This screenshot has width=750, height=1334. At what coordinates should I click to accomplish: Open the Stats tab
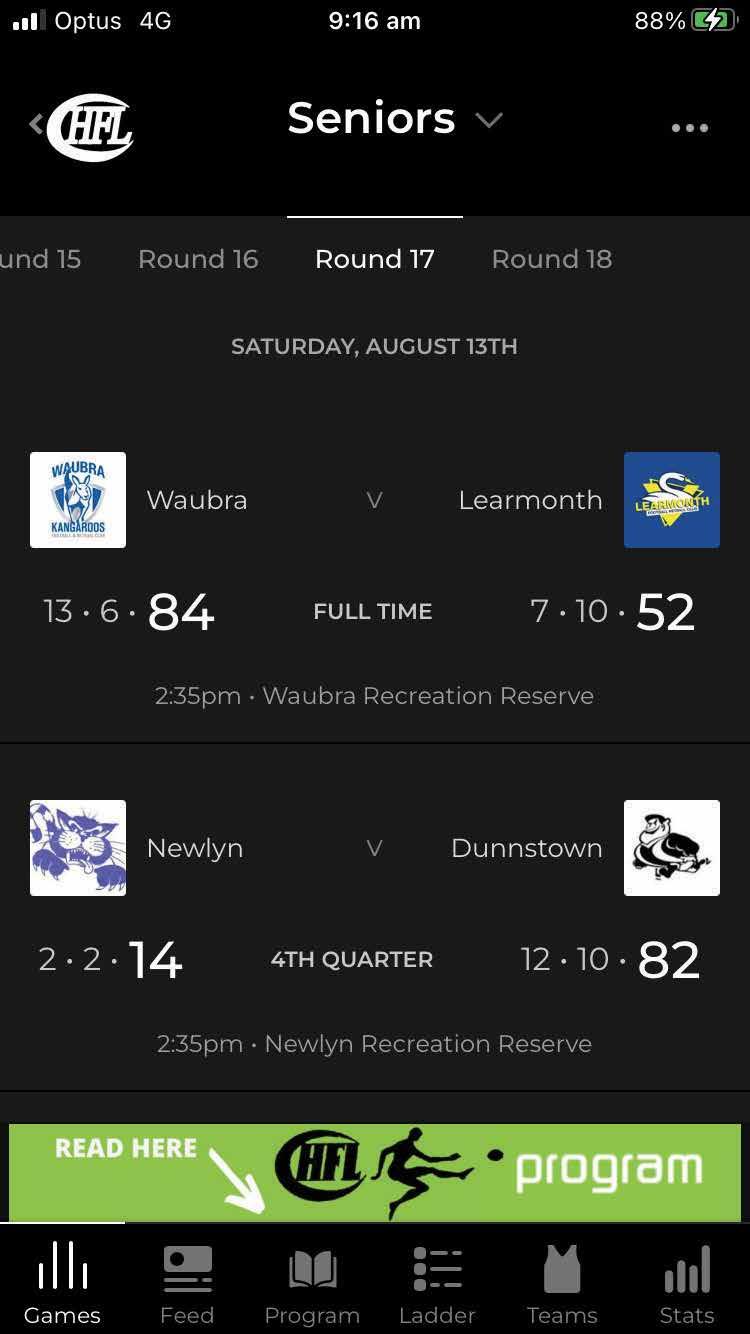tap(687, 1282)
